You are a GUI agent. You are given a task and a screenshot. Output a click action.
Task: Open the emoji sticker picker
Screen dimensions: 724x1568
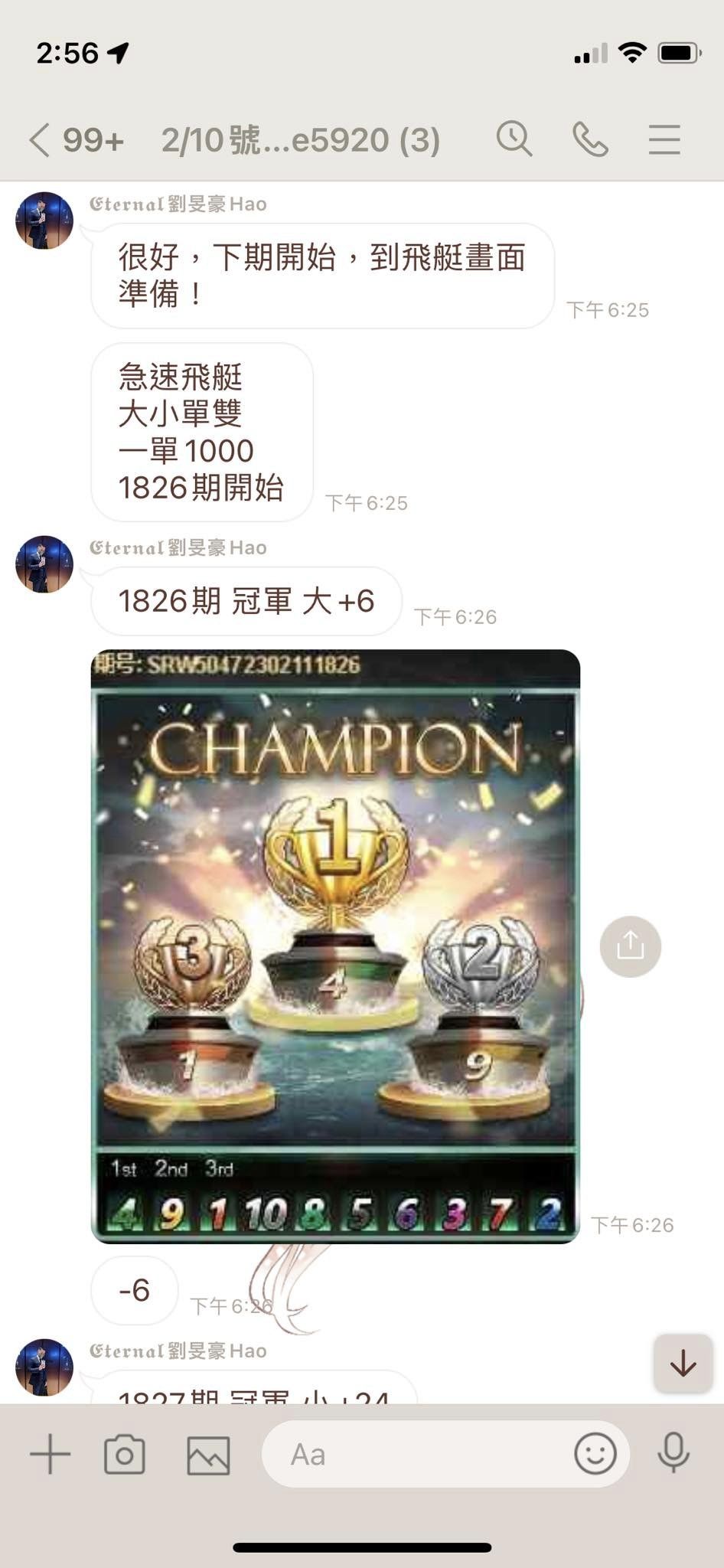tap(595, 1454)
